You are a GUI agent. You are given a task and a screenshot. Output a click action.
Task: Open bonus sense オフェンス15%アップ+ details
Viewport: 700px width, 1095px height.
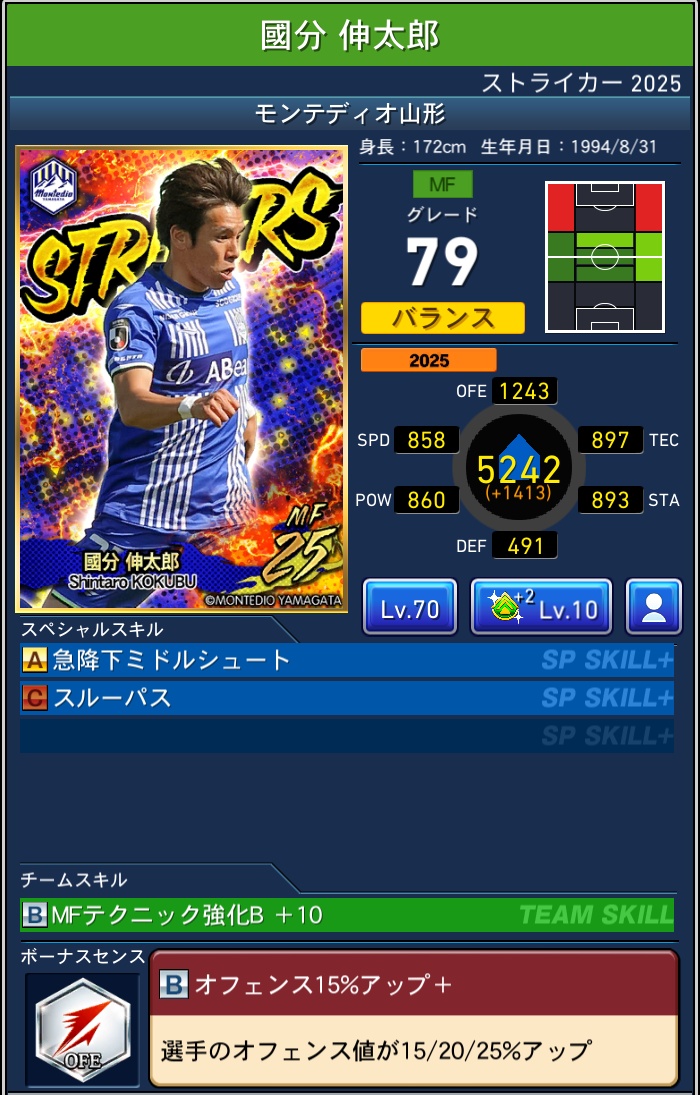413,1018
